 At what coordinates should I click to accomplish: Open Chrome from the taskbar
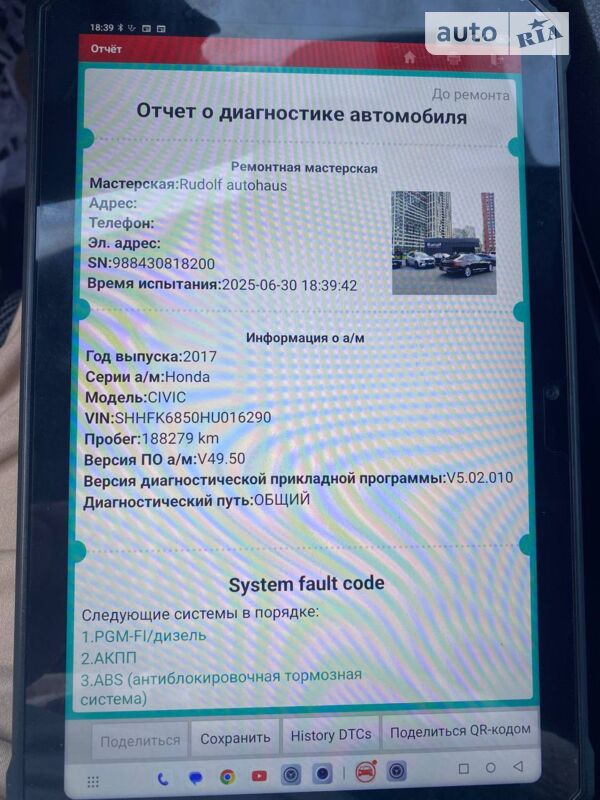(x=227, y=776)
